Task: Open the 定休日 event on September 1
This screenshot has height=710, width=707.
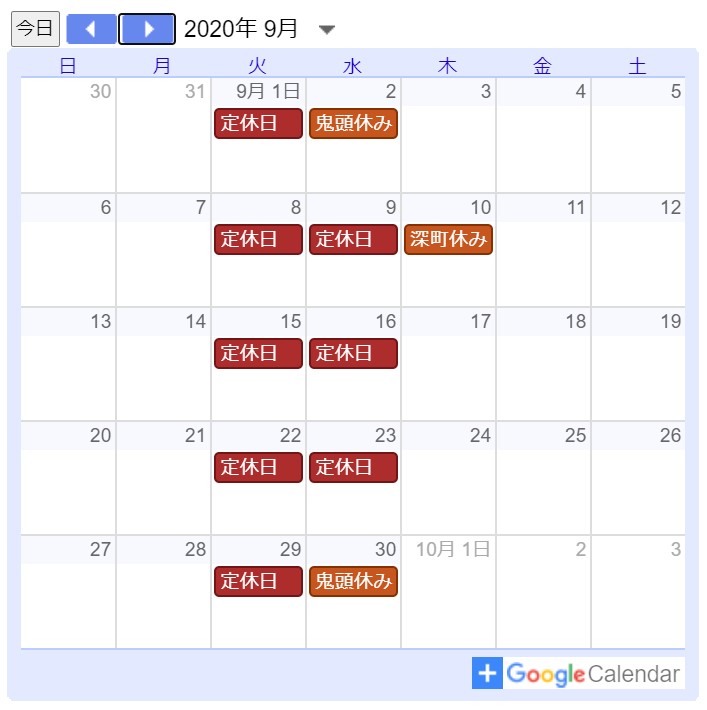Action: click(x=258, y=124)
